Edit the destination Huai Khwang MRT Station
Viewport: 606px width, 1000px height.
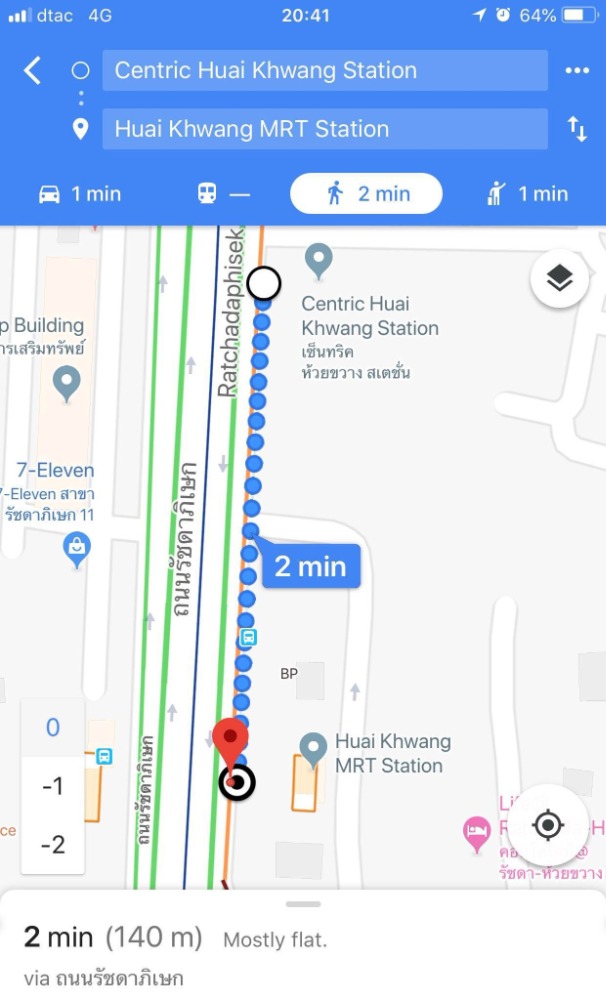pos(325,129)
